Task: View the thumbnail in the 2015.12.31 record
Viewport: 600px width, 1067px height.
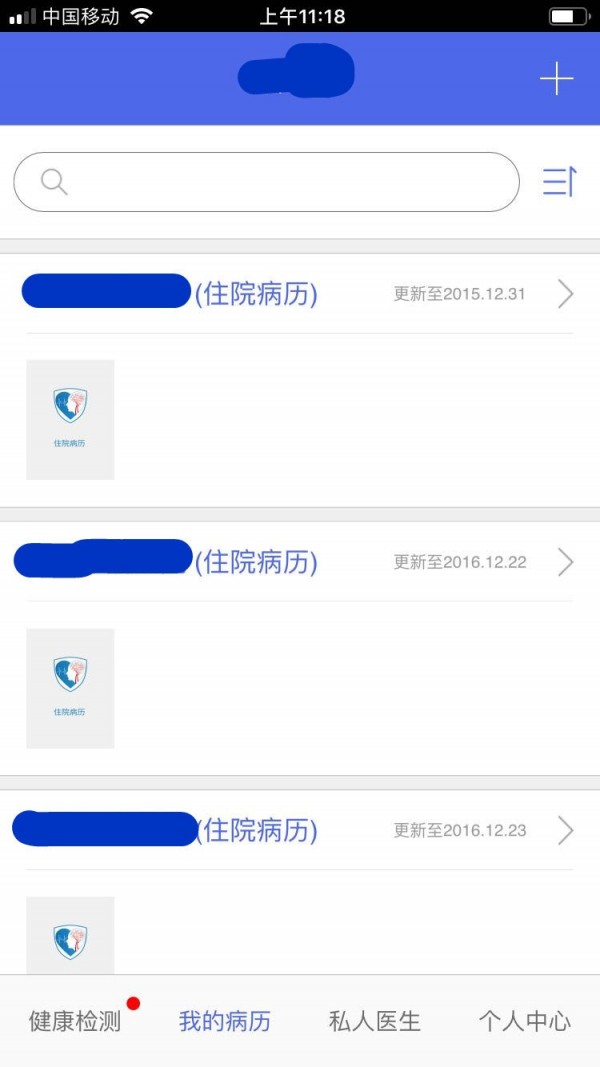Action: click(x=70, y=419)
